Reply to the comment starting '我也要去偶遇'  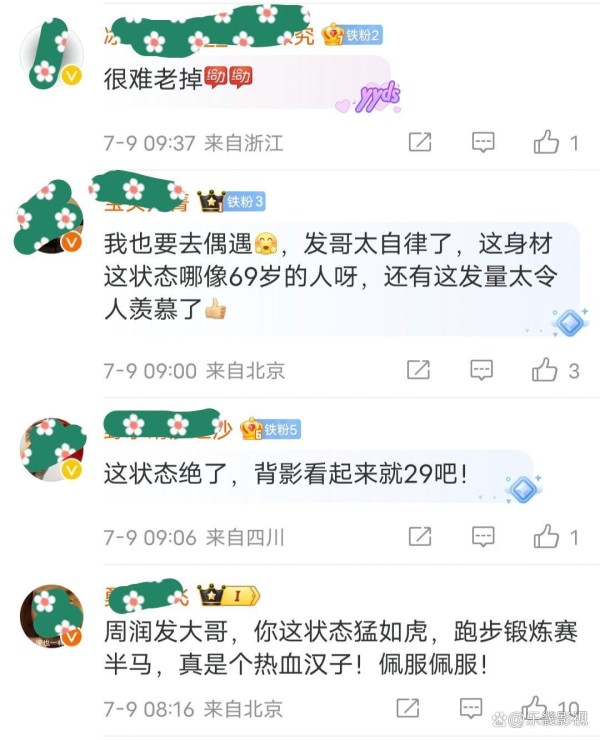coord(483,370)
